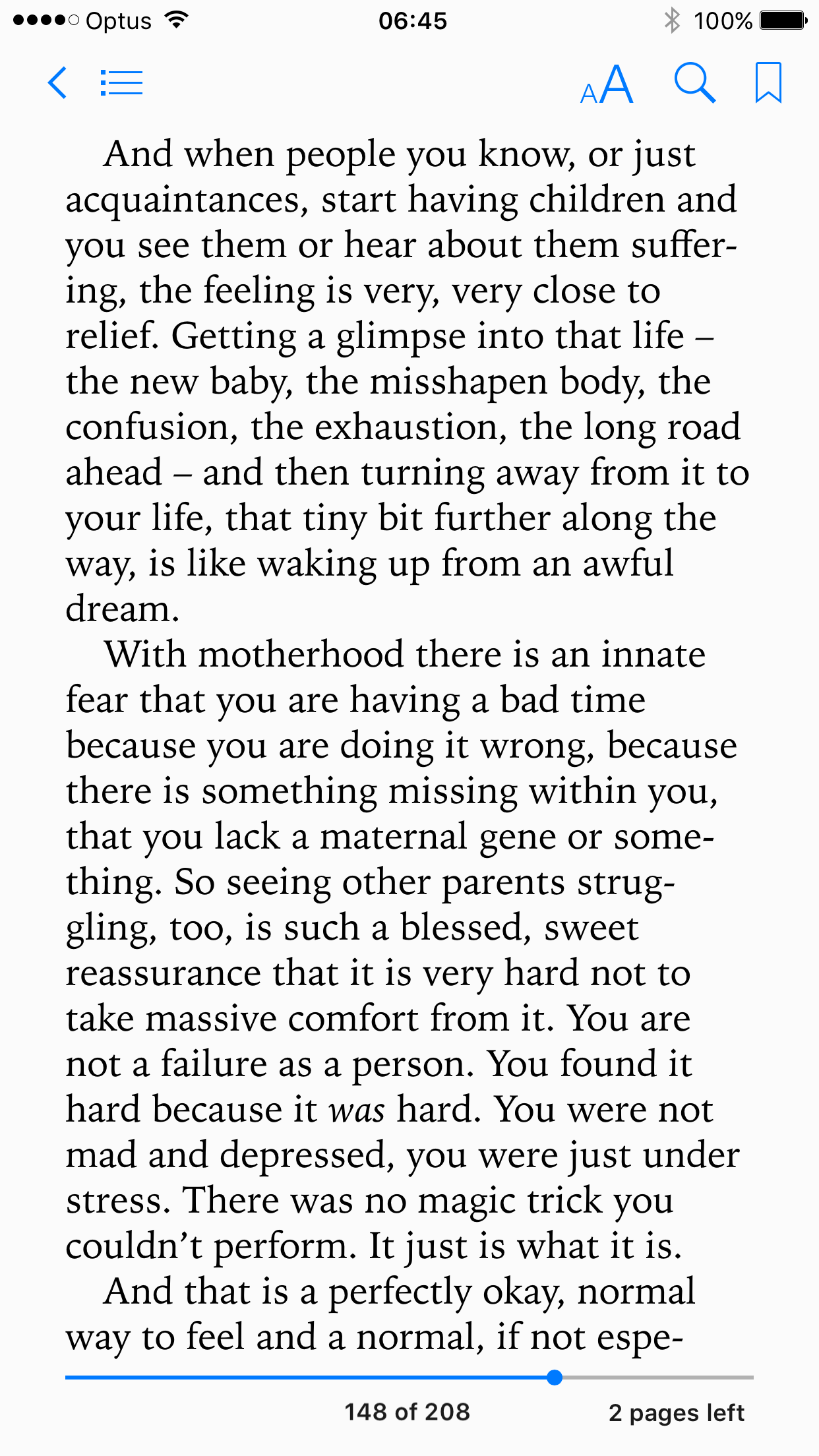Open the table of contents
Image resolution: width=819 pixels, height=1456 pixels.
point(122,83)
